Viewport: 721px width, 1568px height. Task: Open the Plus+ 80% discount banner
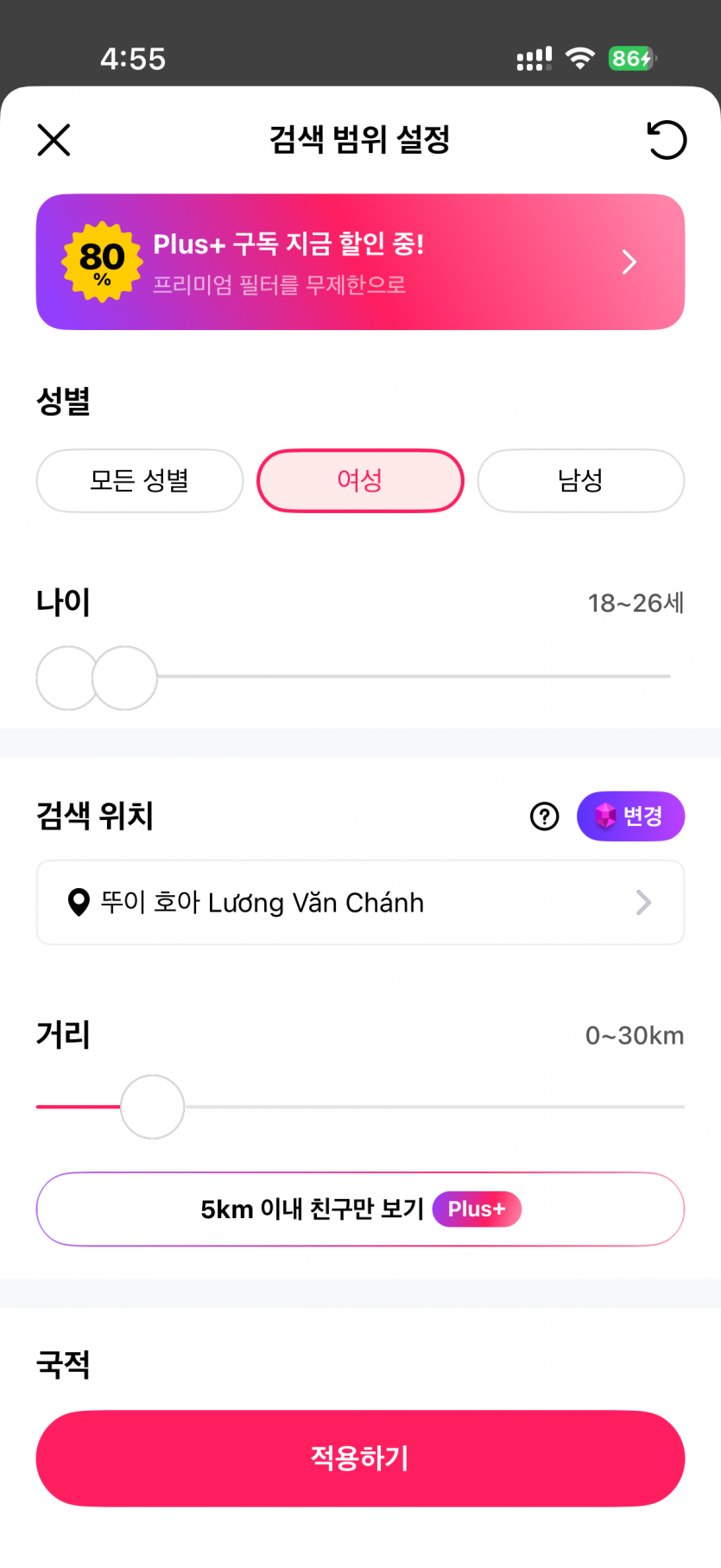(x=360, y=262)
